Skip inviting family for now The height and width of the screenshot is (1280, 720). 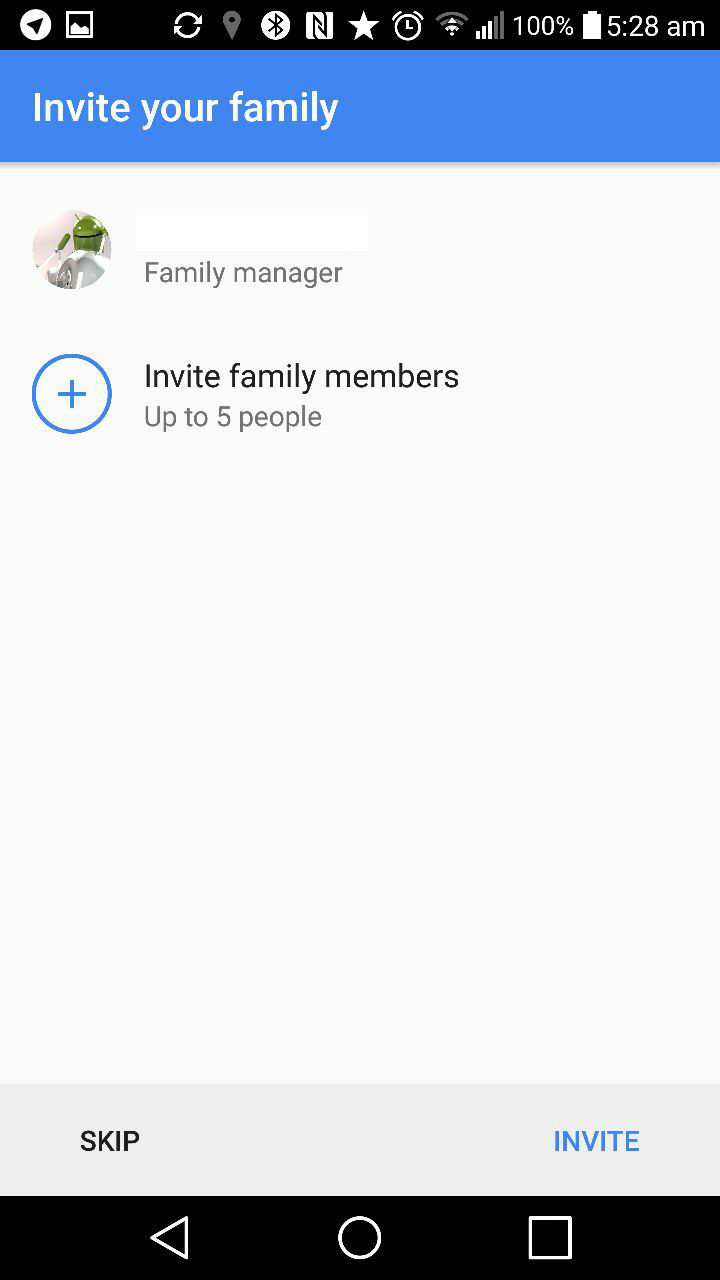[110, 1141]
